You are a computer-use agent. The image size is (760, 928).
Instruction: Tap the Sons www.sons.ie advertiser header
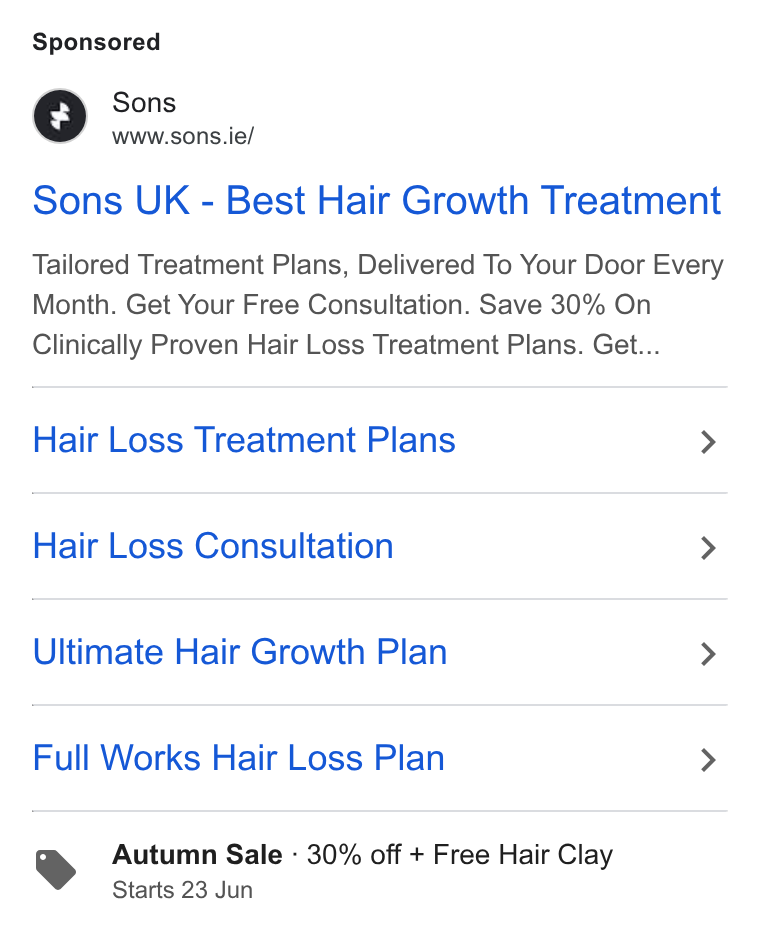(143, 117)
